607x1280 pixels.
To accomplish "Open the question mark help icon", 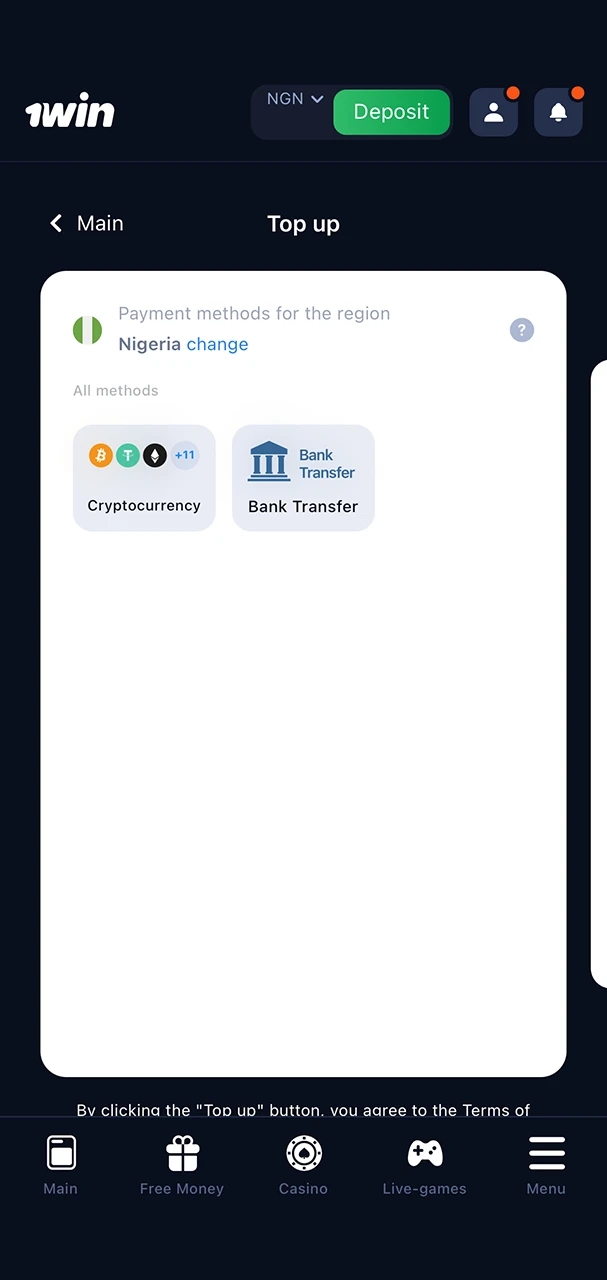I will [x=521, y=330].
